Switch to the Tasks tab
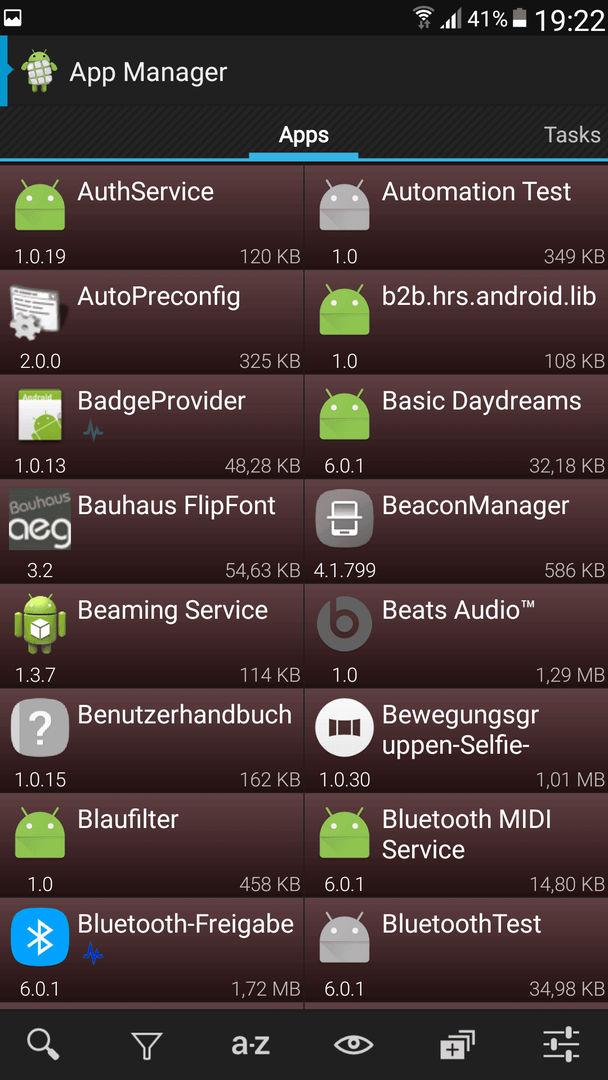Viewport: 608px width, 1080px height. [x=572, y=134]
